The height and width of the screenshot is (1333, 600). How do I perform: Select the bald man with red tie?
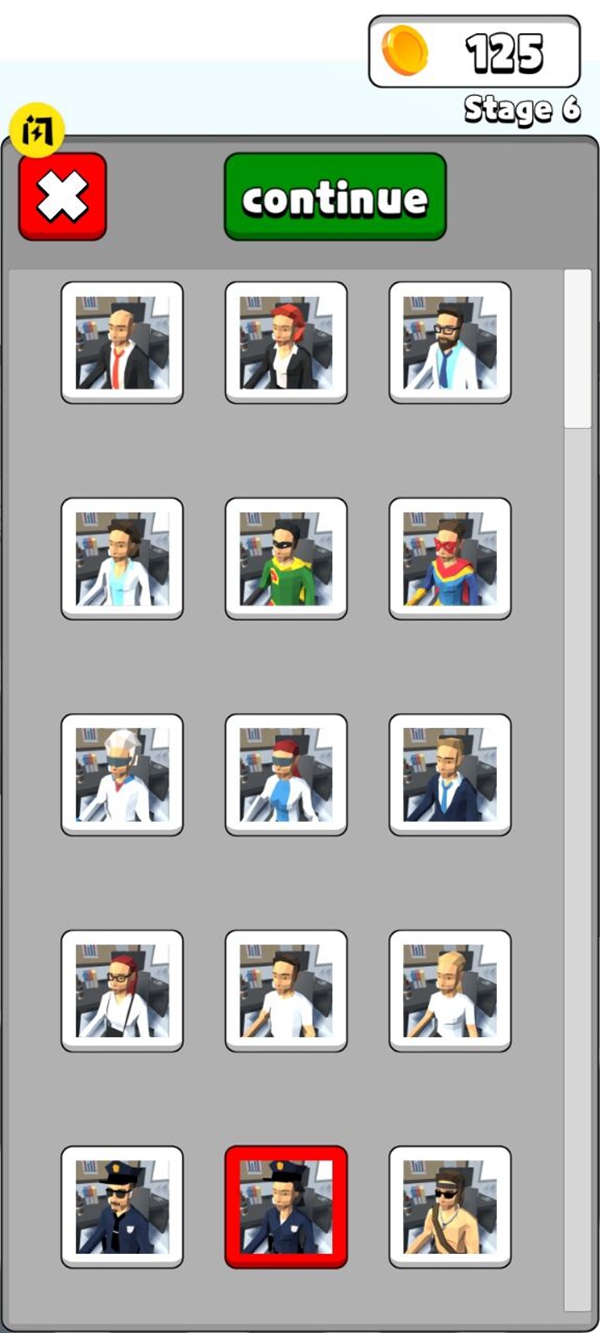point(122,342)
